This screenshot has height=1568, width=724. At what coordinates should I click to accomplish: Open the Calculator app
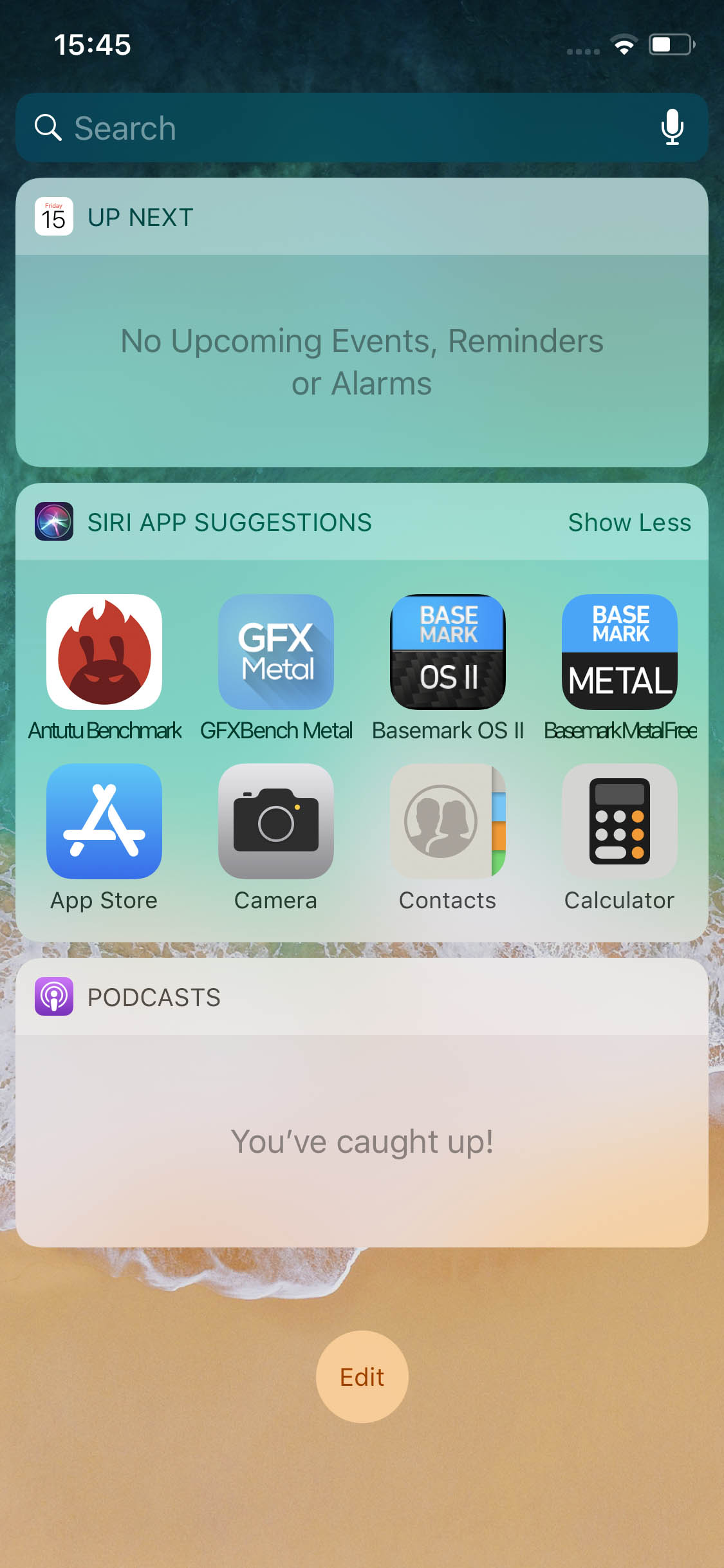pyautogui.click(x=620, y=821)
